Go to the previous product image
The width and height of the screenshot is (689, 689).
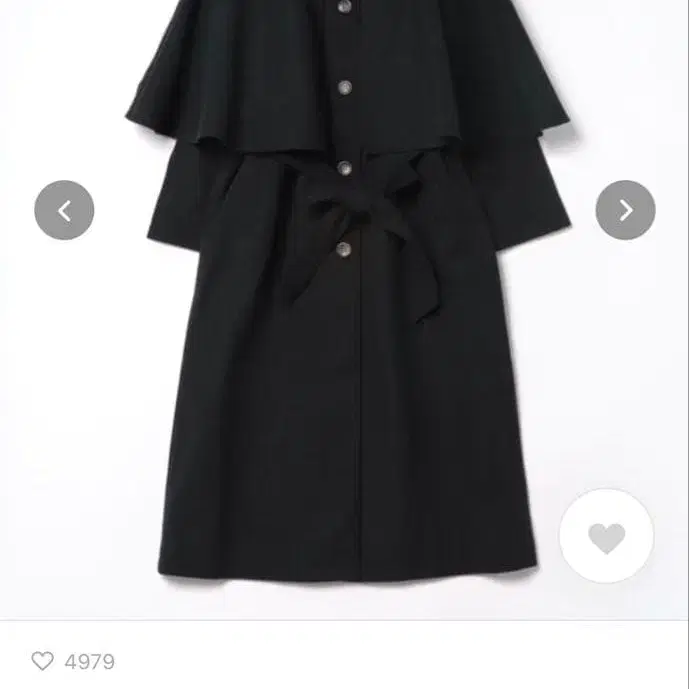coord(64,210)
